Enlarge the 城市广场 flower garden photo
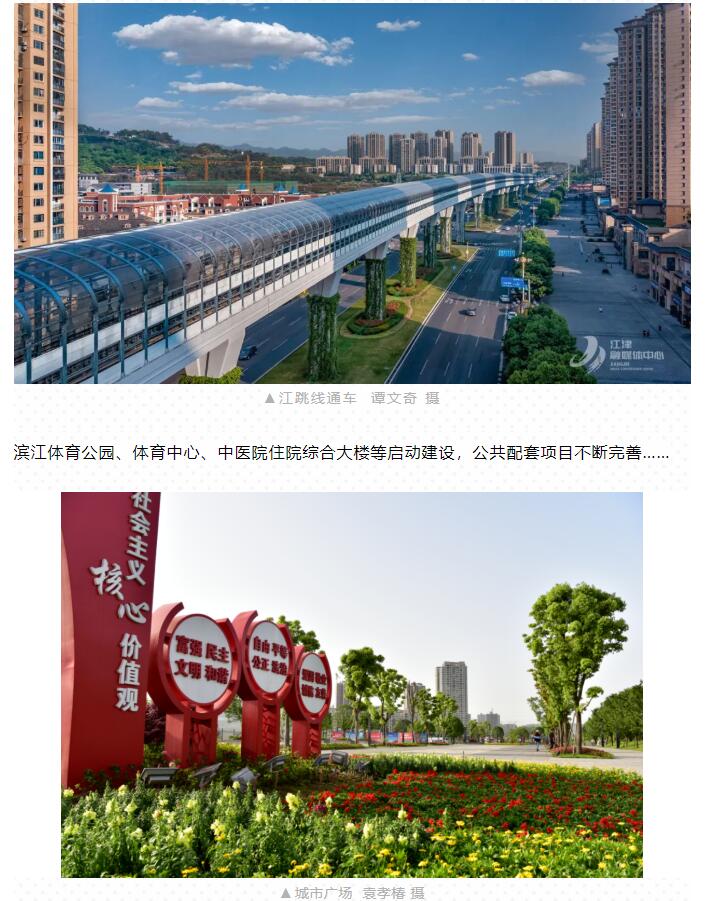The width and height of the screenshot is (706, 901). [352, 684]
